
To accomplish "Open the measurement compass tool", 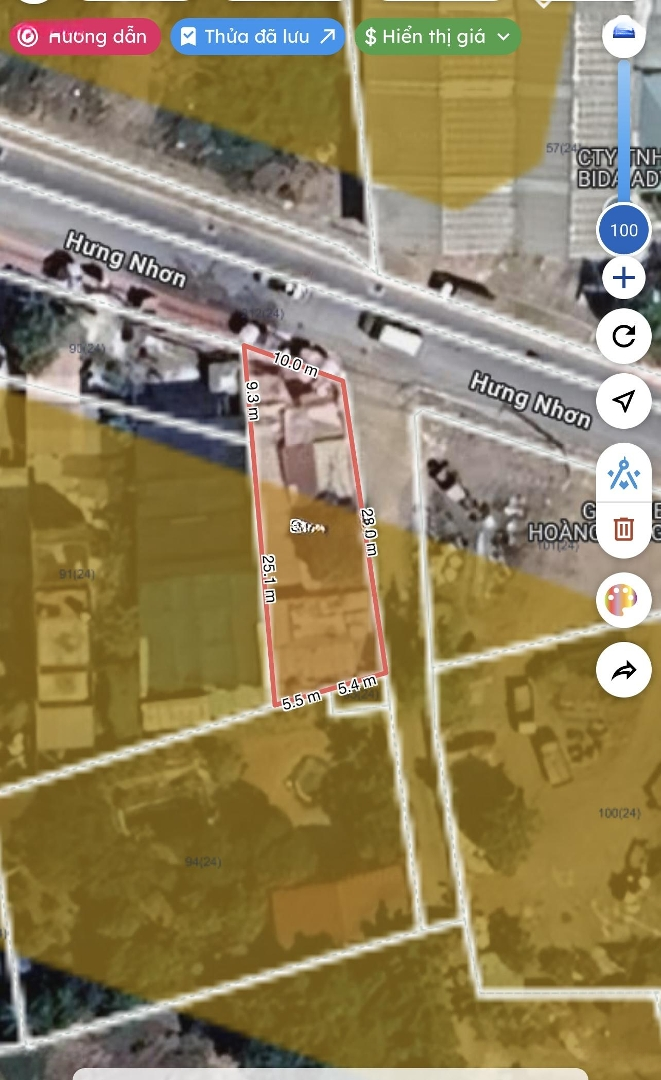I will point(624,475).
